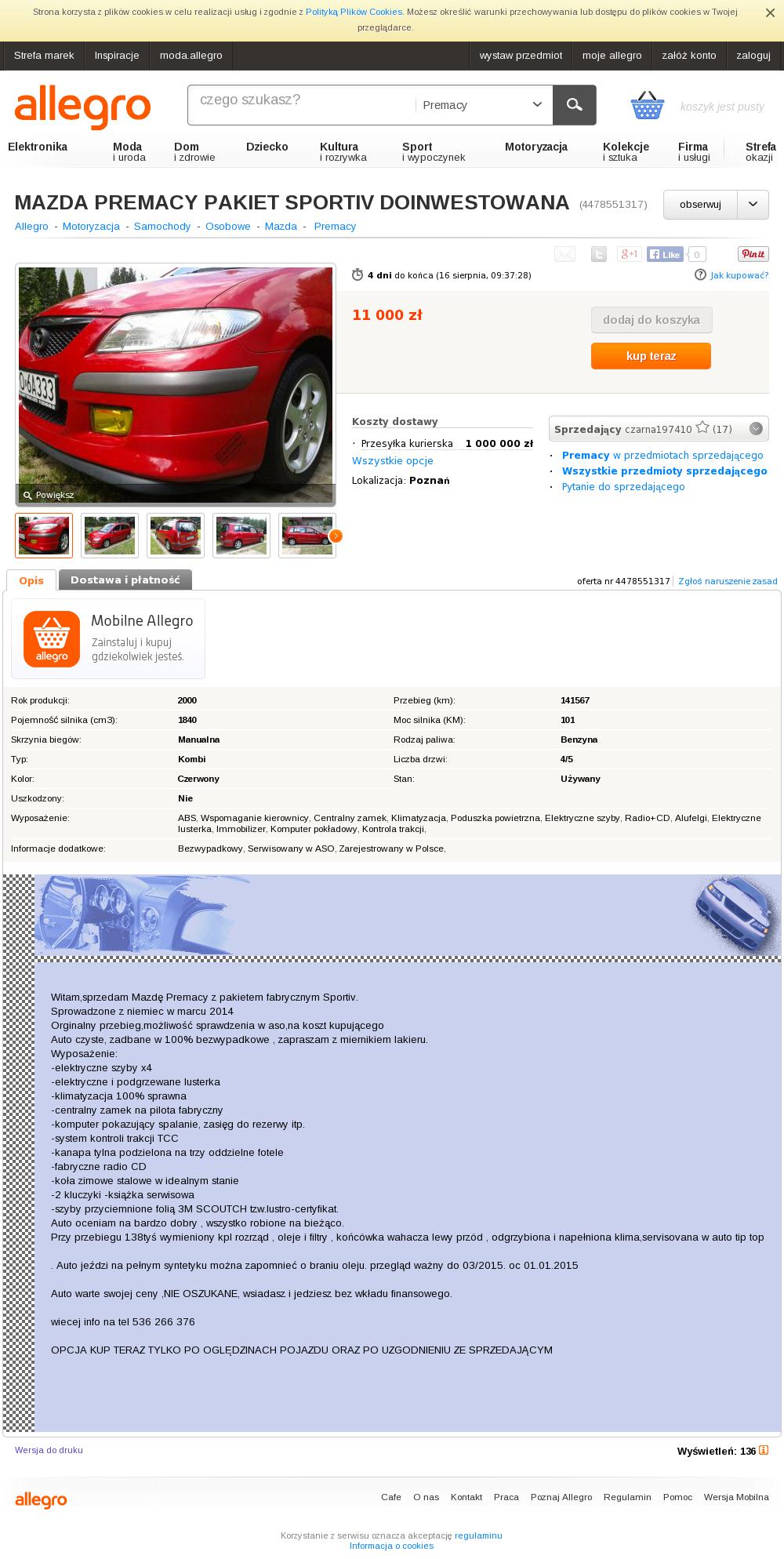Open the shopping basket
This screenshot has width=784, height=1559.
pyautogui.click(x=648, y=105)
